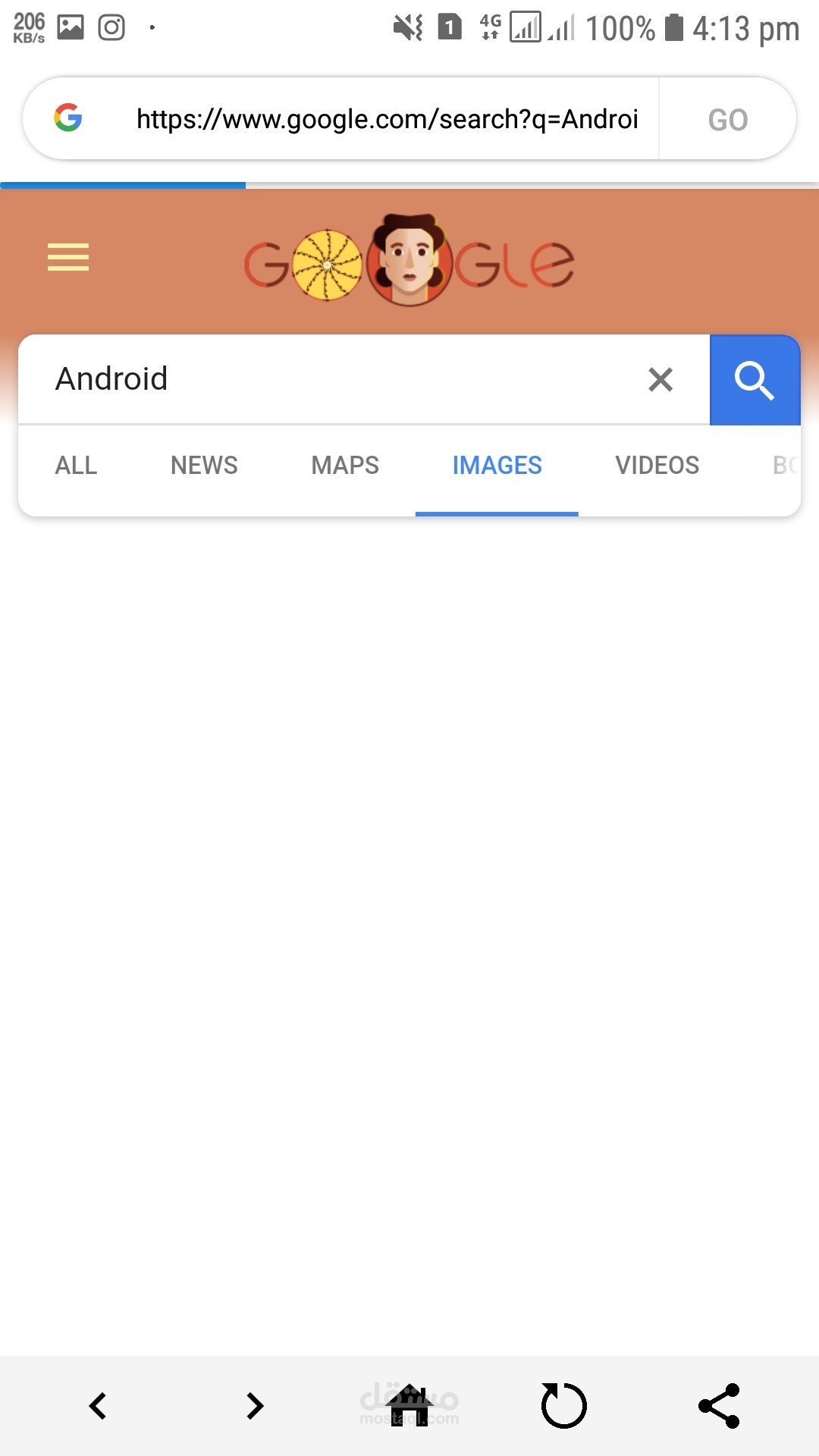Share this page link
Screen dimensions: 819x1456
click(x=719, y=1405)
